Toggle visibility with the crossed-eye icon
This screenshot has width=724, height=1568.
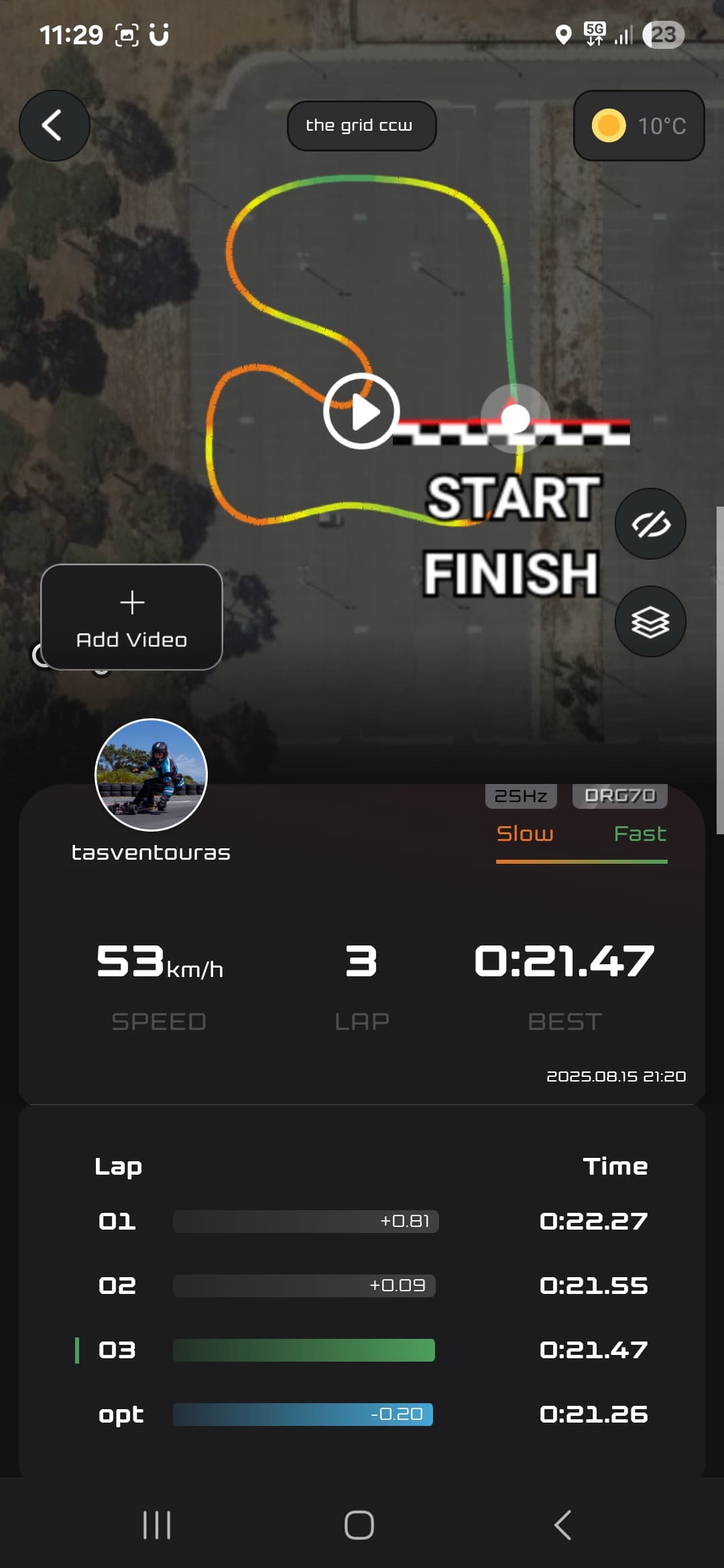[x=650, y=523]
